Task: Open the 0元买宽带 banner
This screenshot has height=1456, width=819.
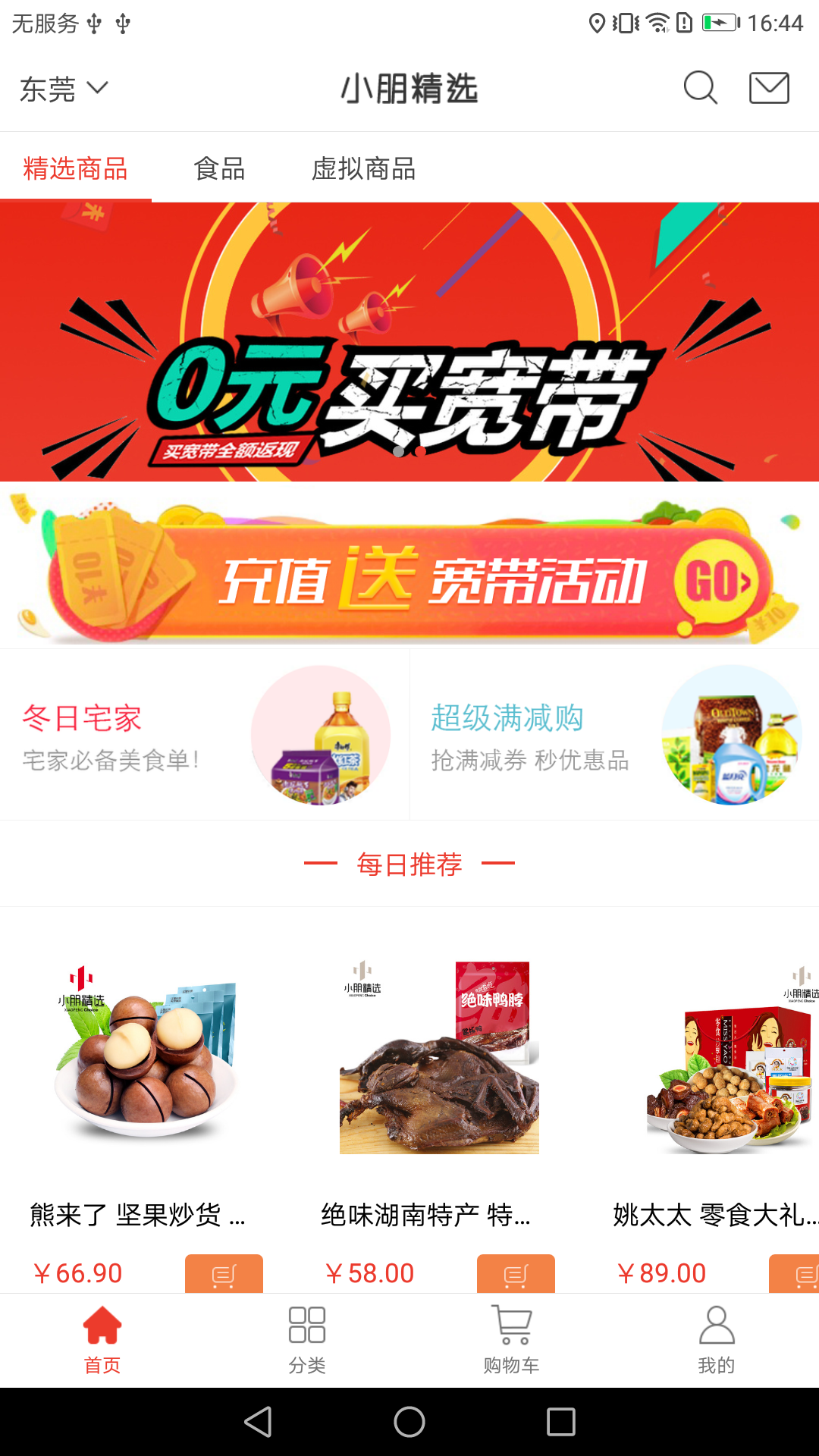Action: (x=409, y=341)
